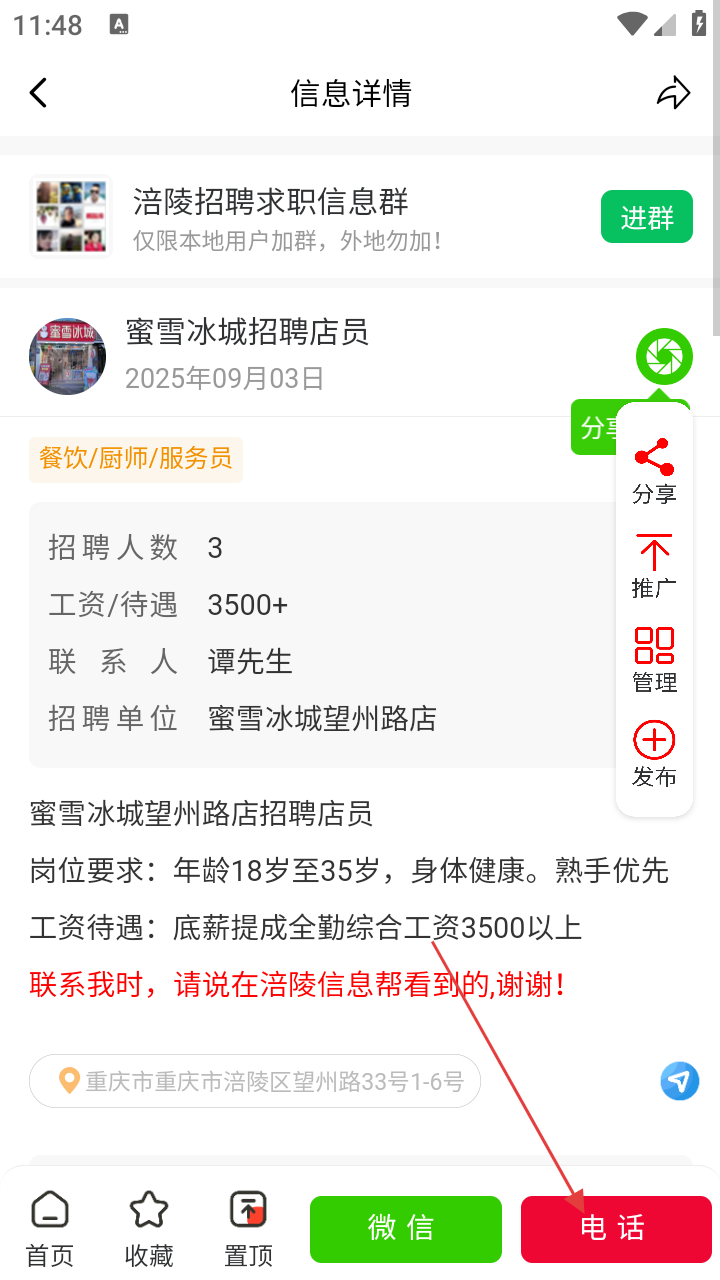
Task: Contact via green 微信 button
Action: [405, 1228]
